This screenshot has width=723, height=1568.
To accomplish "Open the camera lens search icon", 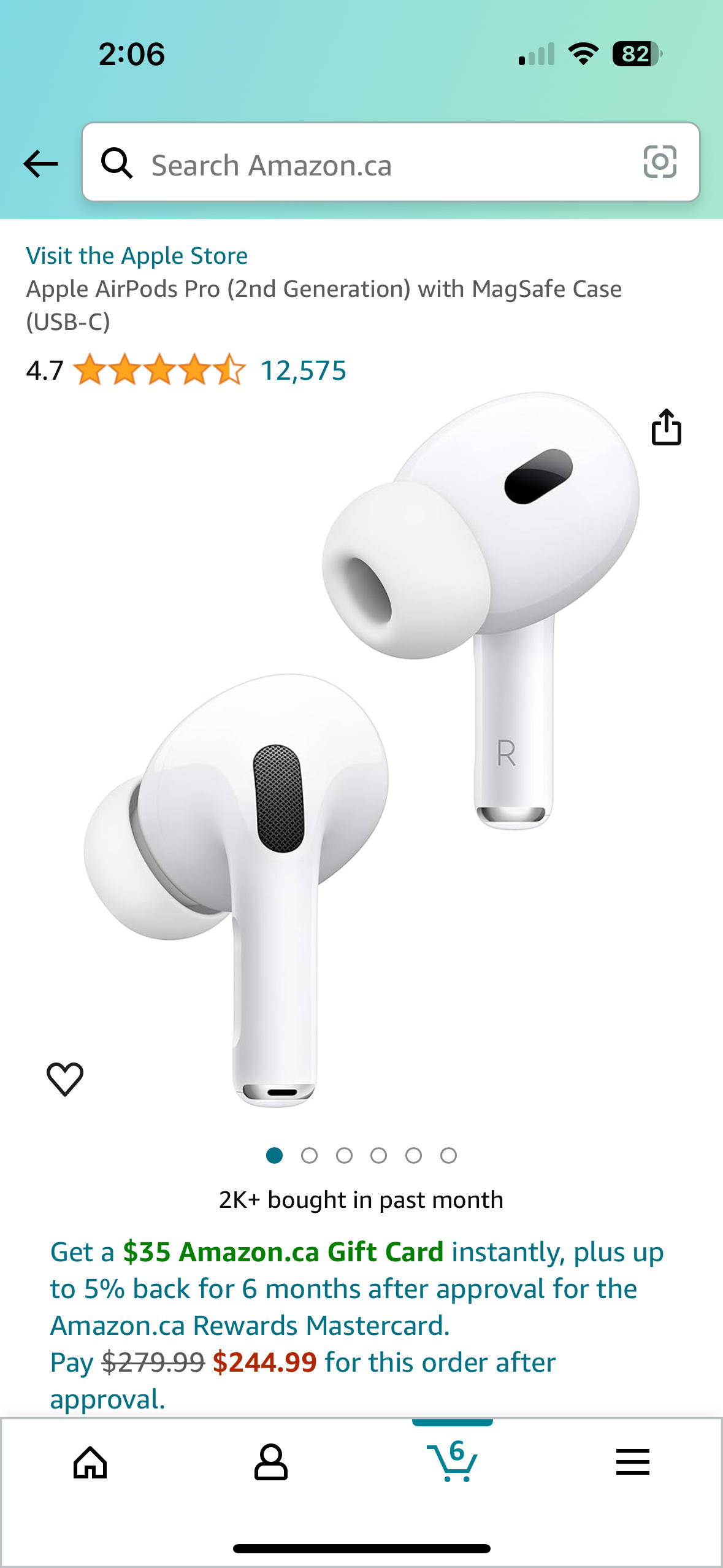I will coord(660,162).
